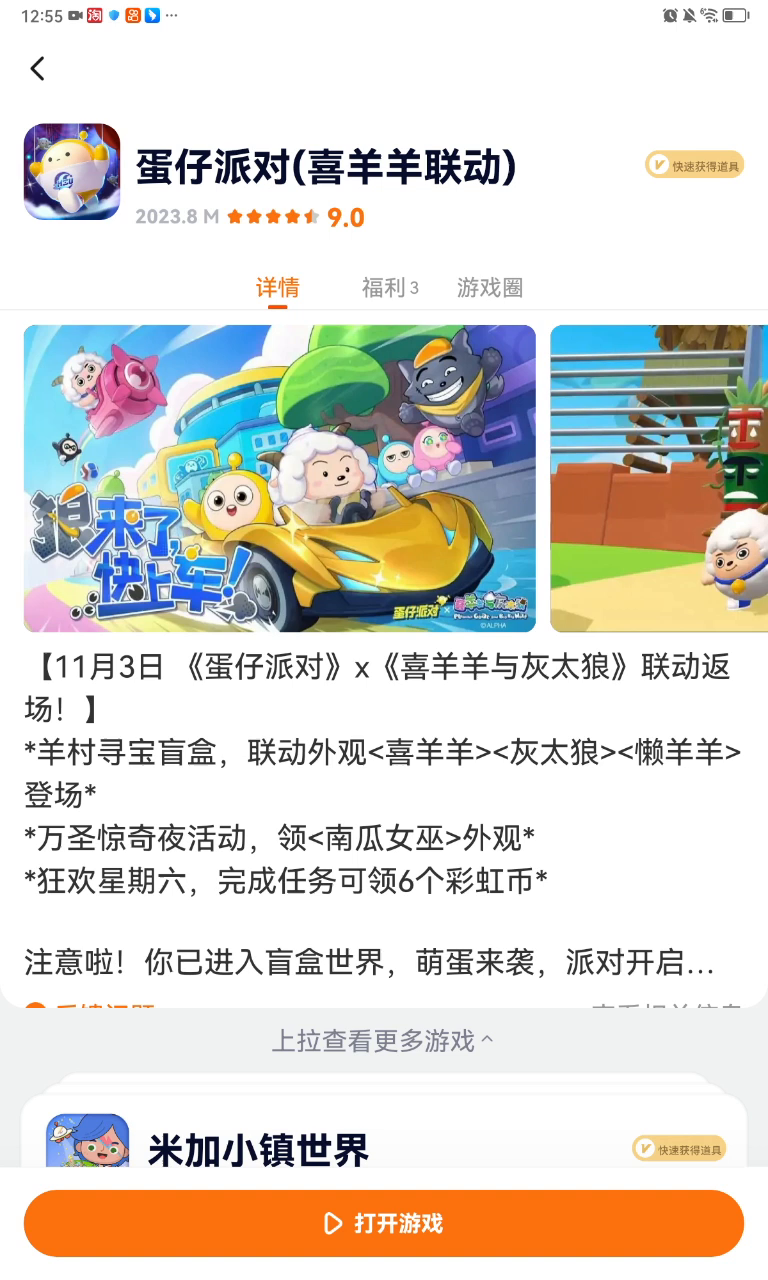Image resolution: width=768 pixels, height=1280 pixels.
Task: Switch to the 福利 tab
Action: coord(389,288)
